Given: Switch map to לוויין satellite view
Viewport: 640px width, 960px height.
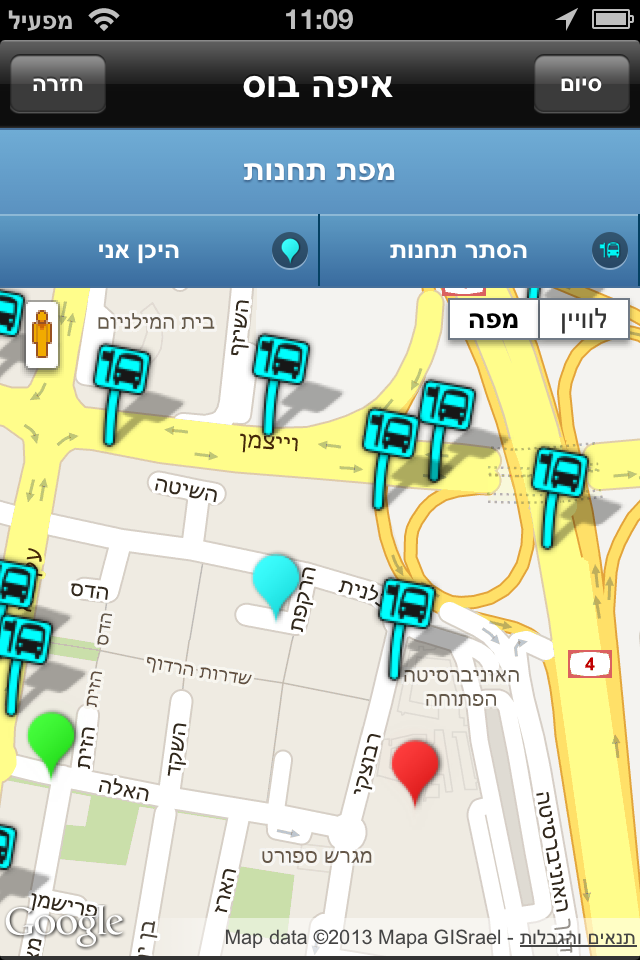Looking at the screenshot, I should tap(584, 320).
